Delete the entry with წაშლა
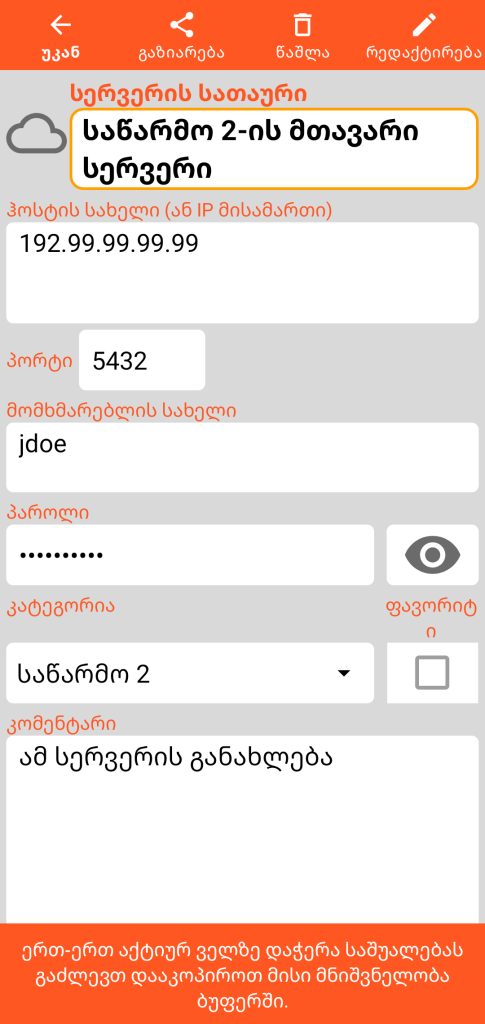 coord(302,35)
